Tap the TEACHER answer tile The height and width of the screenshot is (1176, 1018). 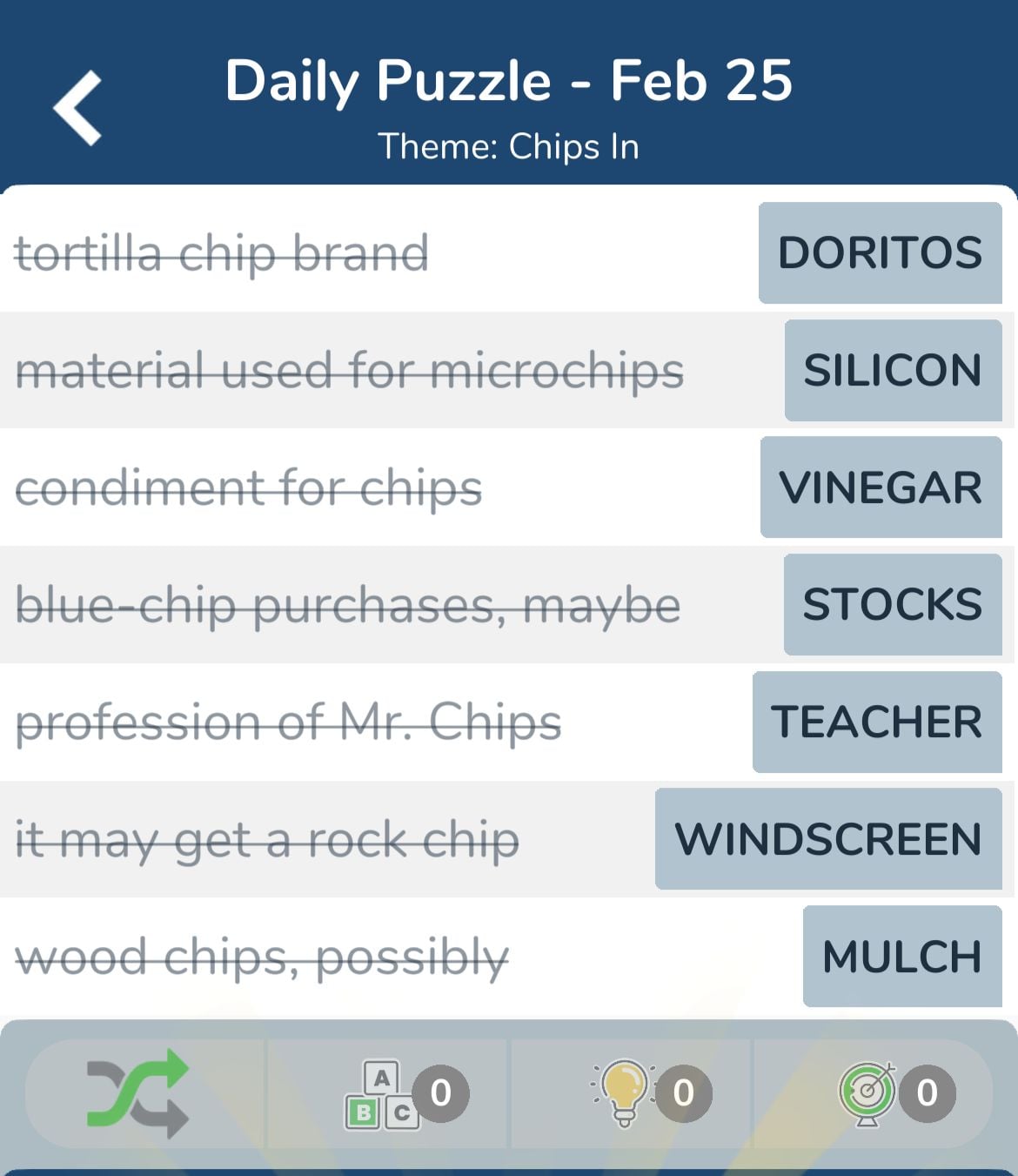tap(877, 722)
